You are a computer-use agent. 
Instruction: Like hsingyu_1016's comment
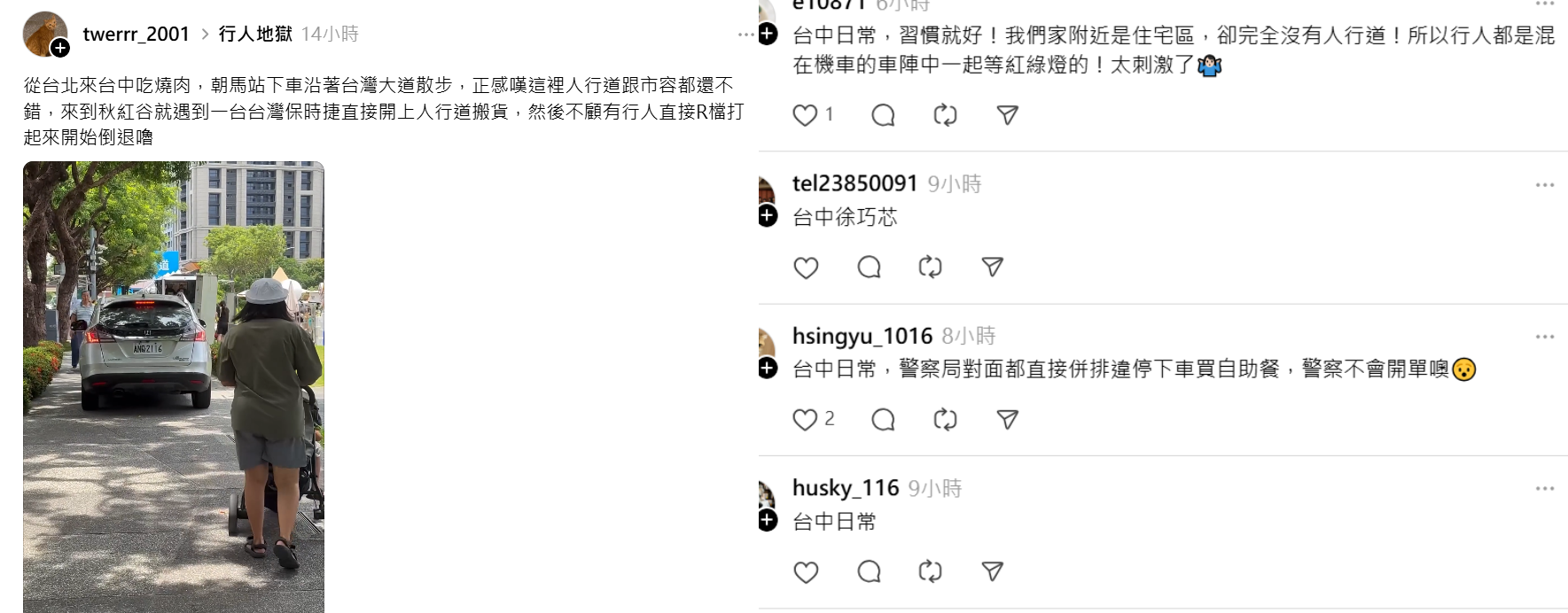tap(805, 420)
